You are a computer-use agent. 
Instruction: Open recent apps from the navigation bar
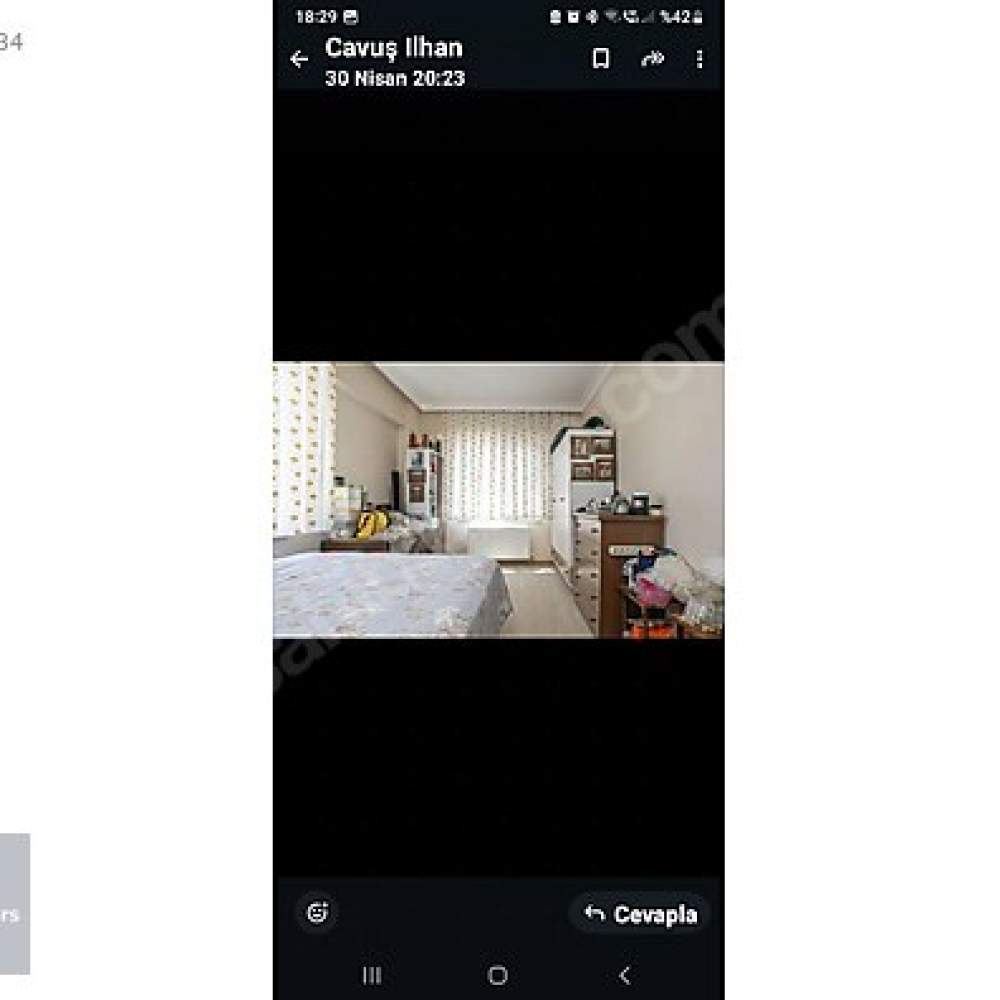[372, 975]
